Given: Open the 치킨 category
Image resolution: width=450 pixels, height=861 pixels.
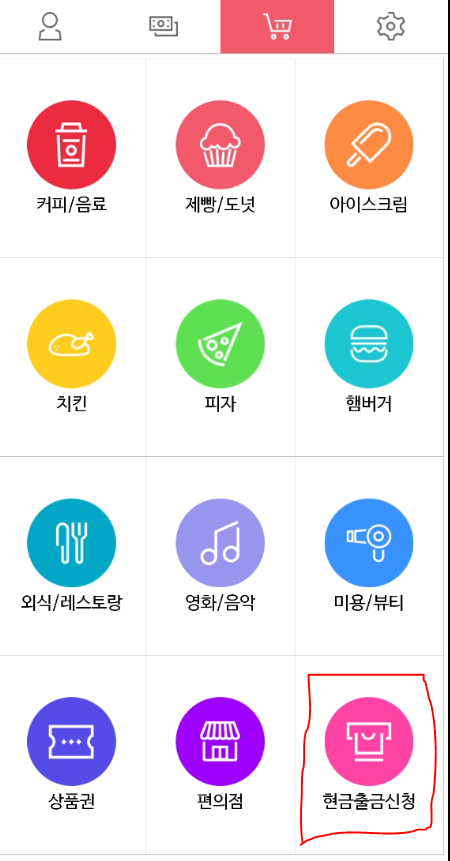Looking at the screenshot, I should click(x=71, y=357).
